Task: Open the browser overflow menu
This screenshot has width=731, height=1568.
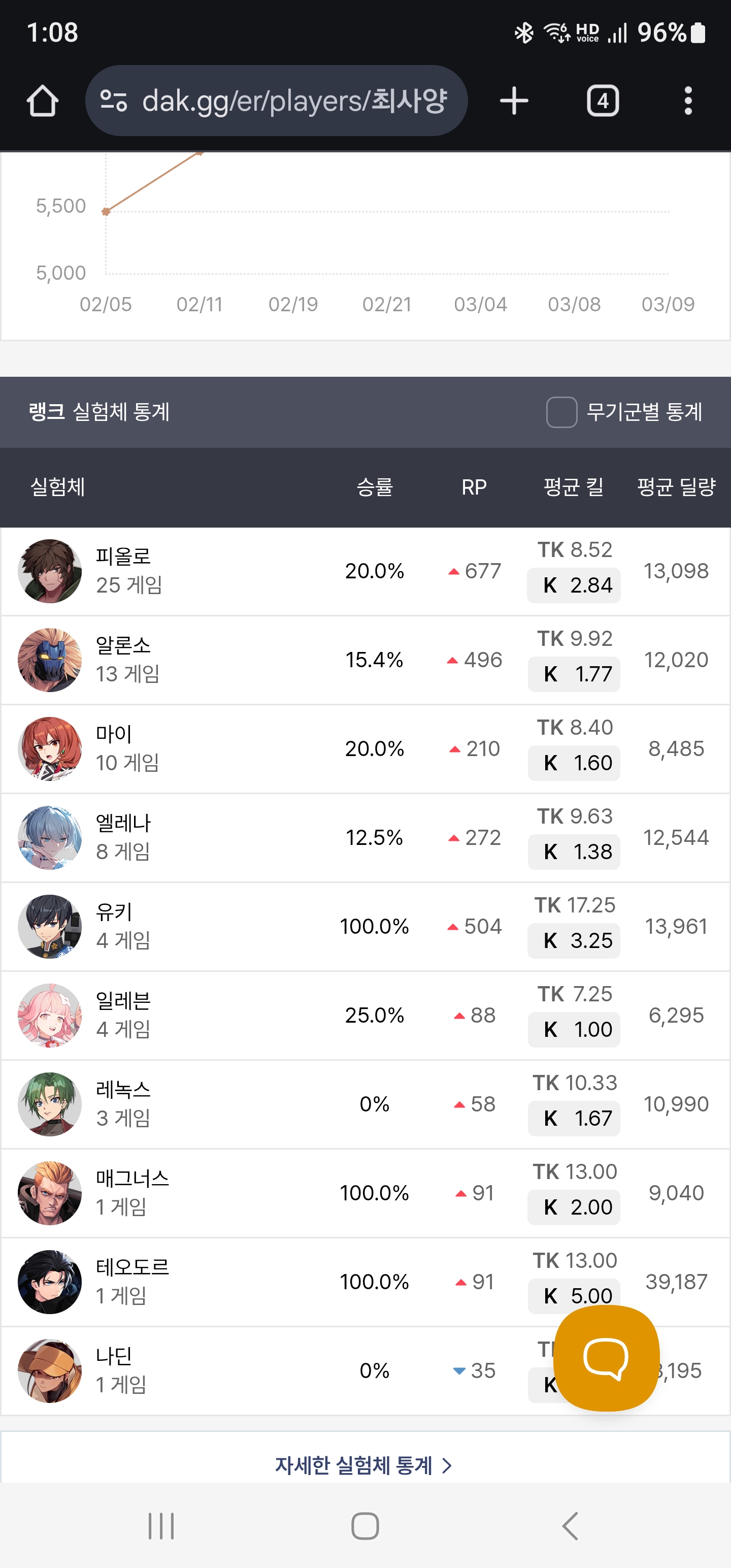Action: [688, 101]
